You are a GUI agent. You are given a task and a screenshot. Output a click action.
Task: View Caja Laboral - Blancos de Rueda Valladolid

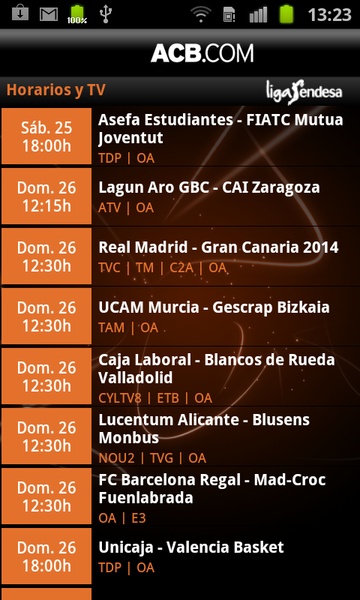click(180, 376)
